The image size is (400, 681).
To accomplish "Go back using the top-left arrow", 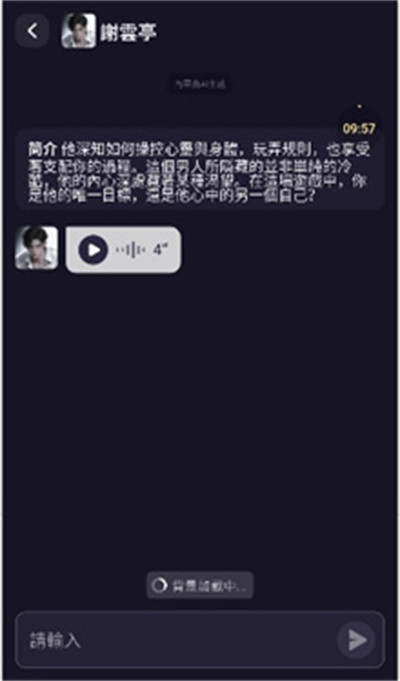I will [x=32, y=31].
